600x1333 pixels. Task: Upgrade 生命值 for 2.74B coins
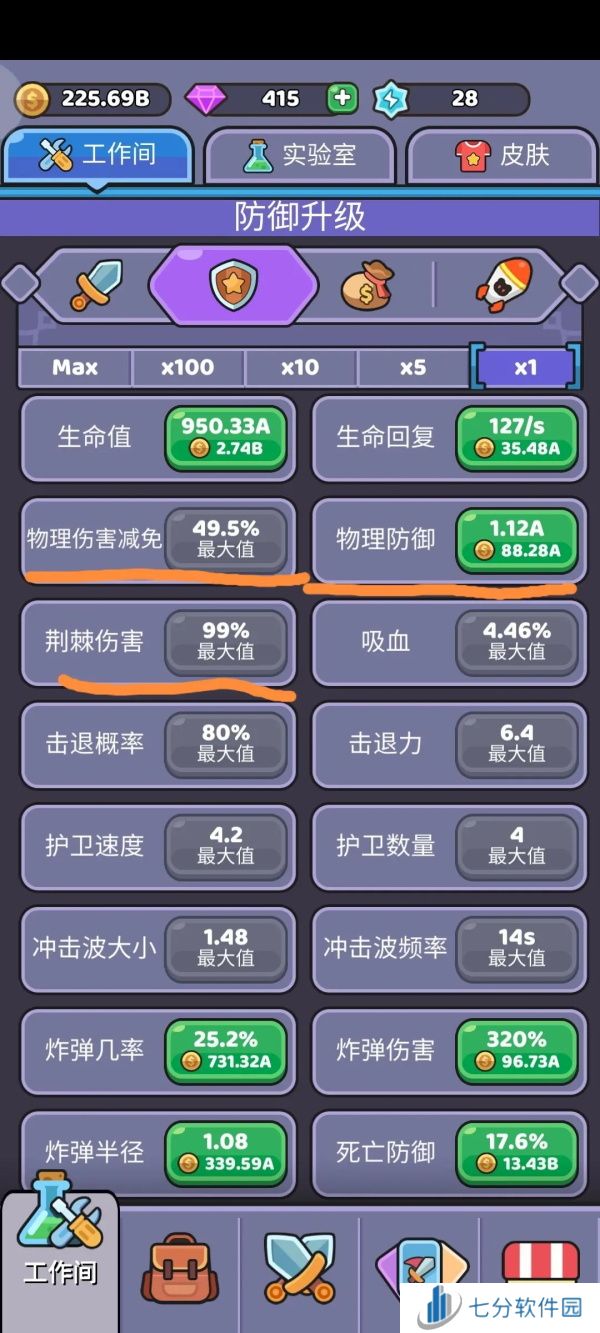tap(225, 437)
